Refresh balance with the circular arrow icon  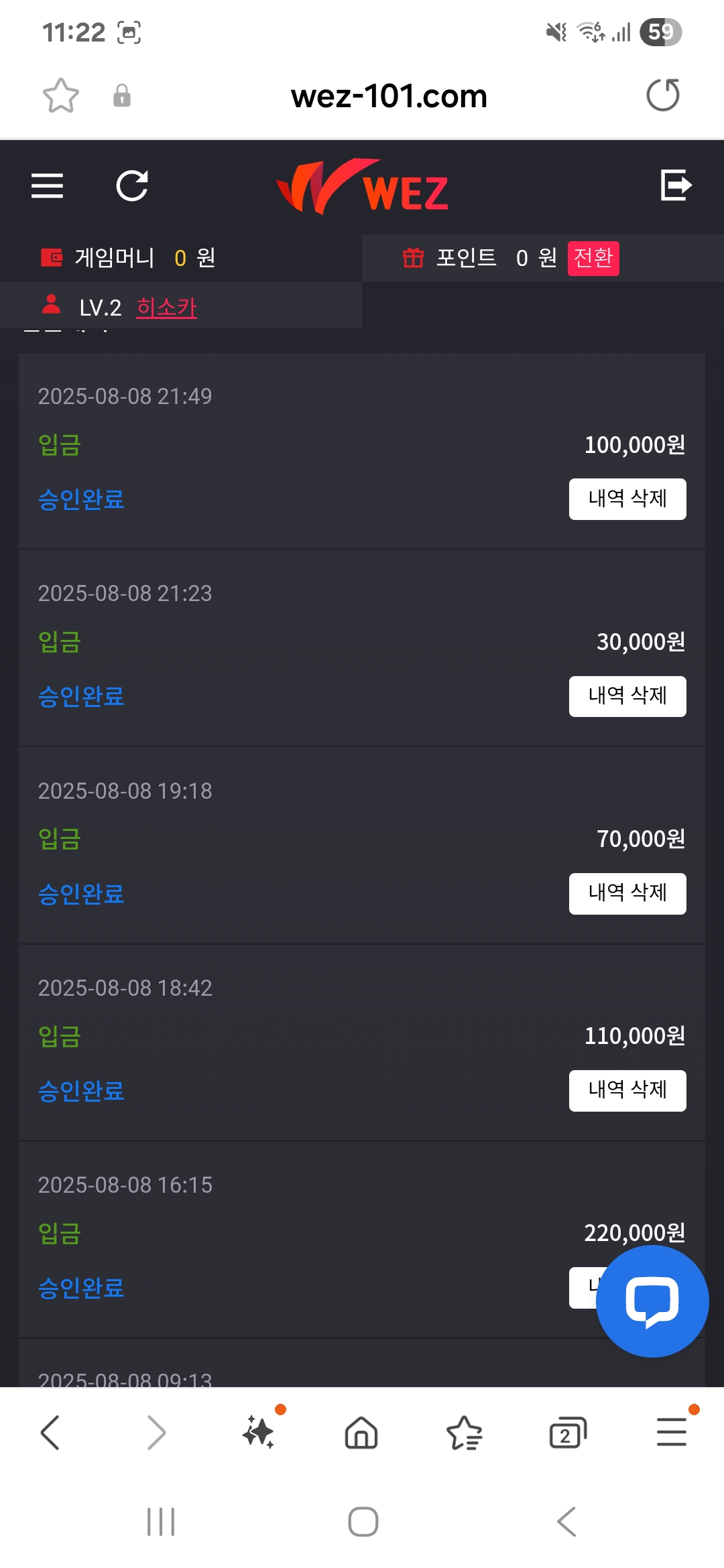pos(132,186)
